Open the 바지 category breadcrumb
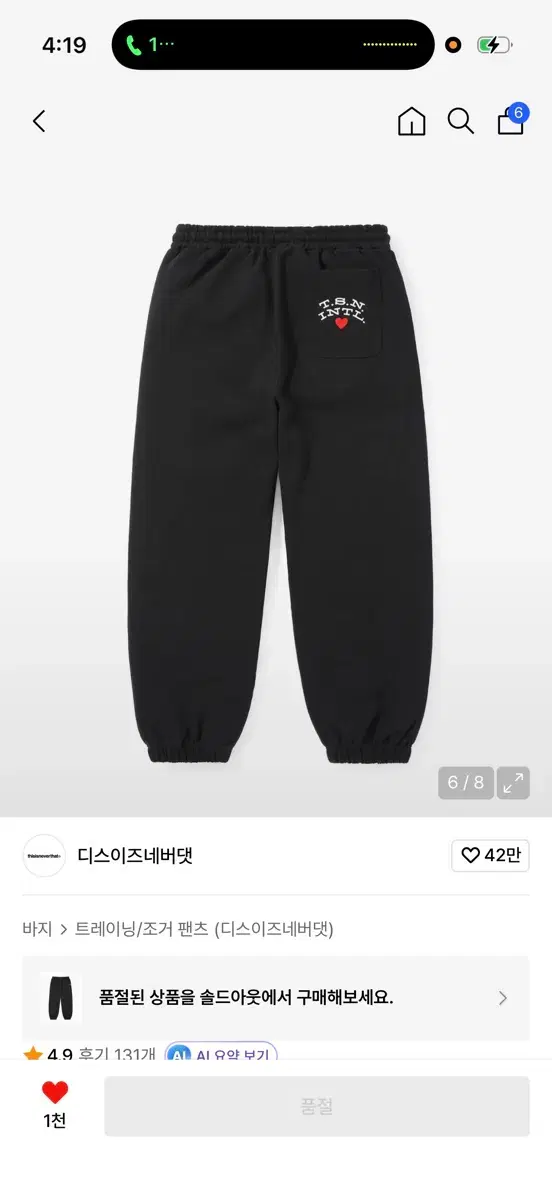The height and width of the screenshot is (1200, 552). (37, 929)
